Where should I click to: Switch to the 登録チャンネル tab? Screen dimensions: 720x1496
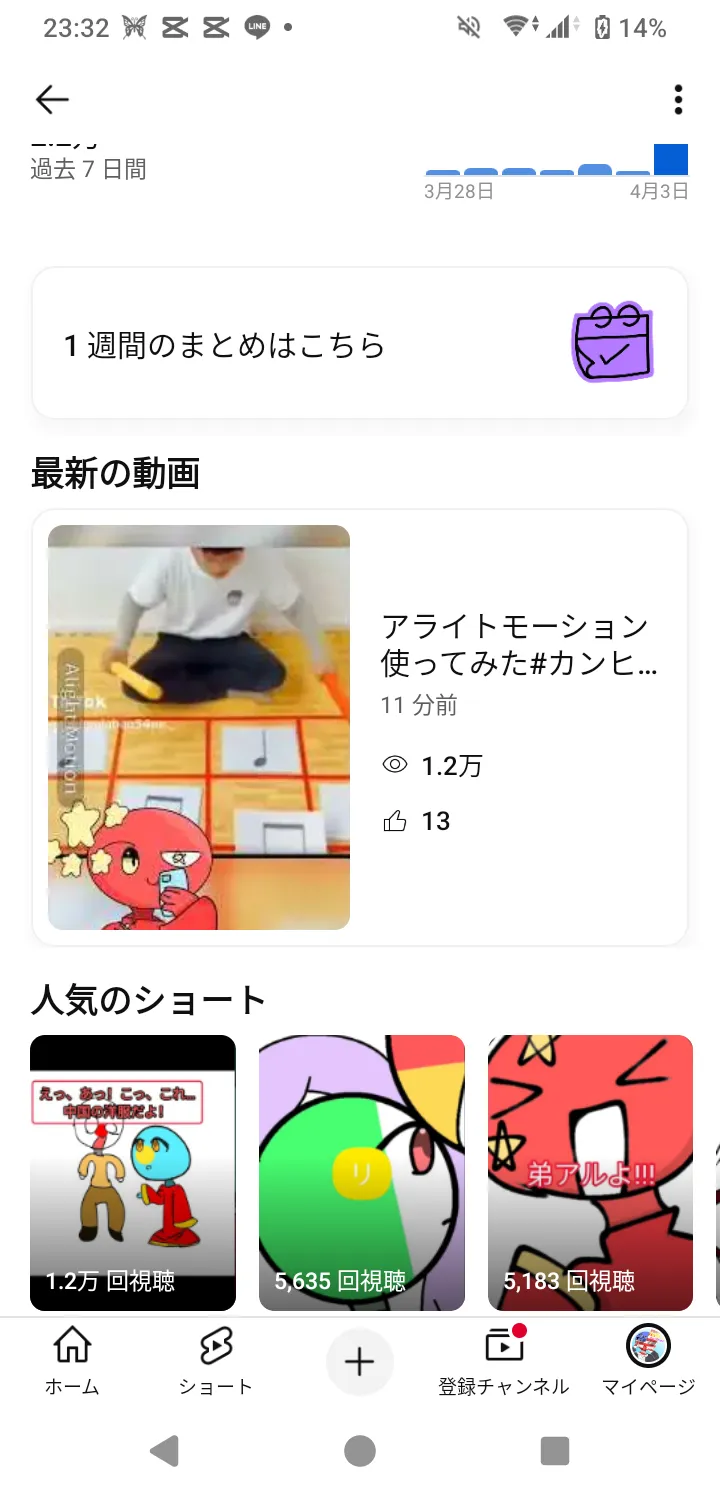pos(504,1361)
